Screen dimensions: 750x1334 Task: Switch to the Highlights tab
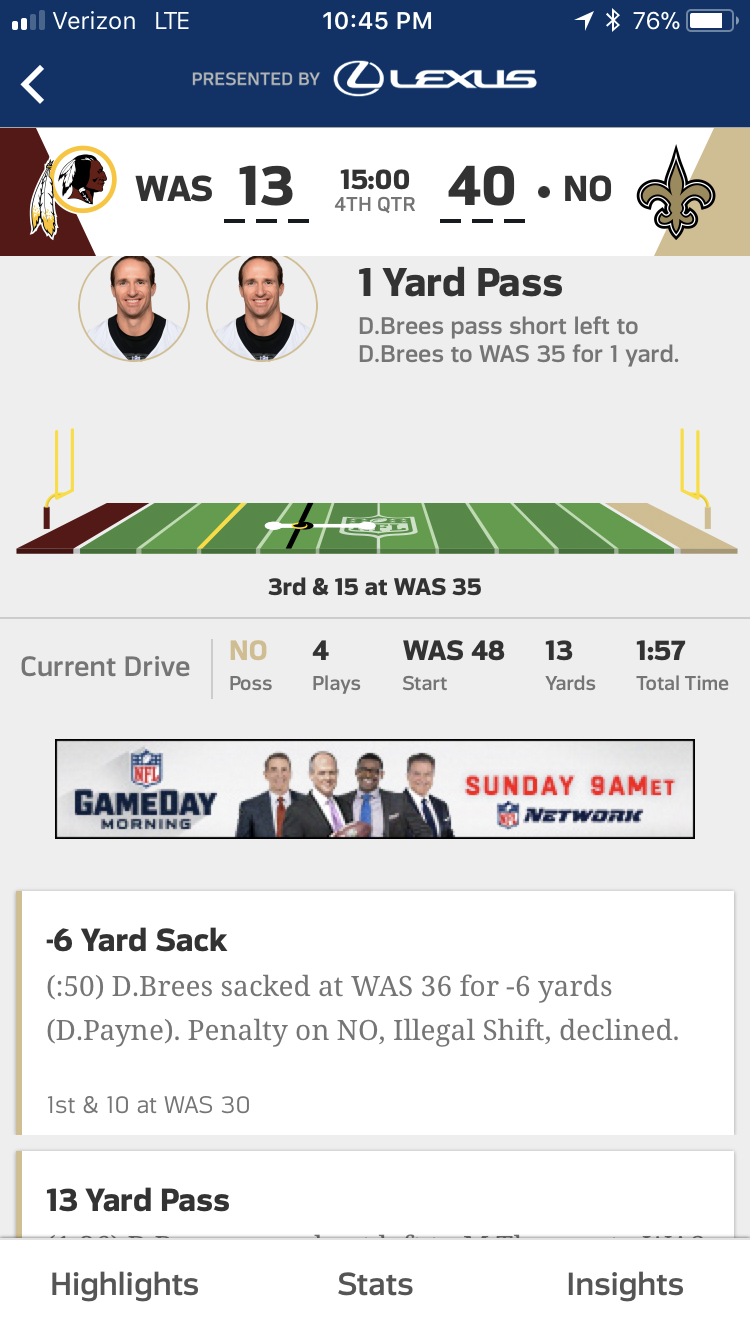(x=125, y=1285)
